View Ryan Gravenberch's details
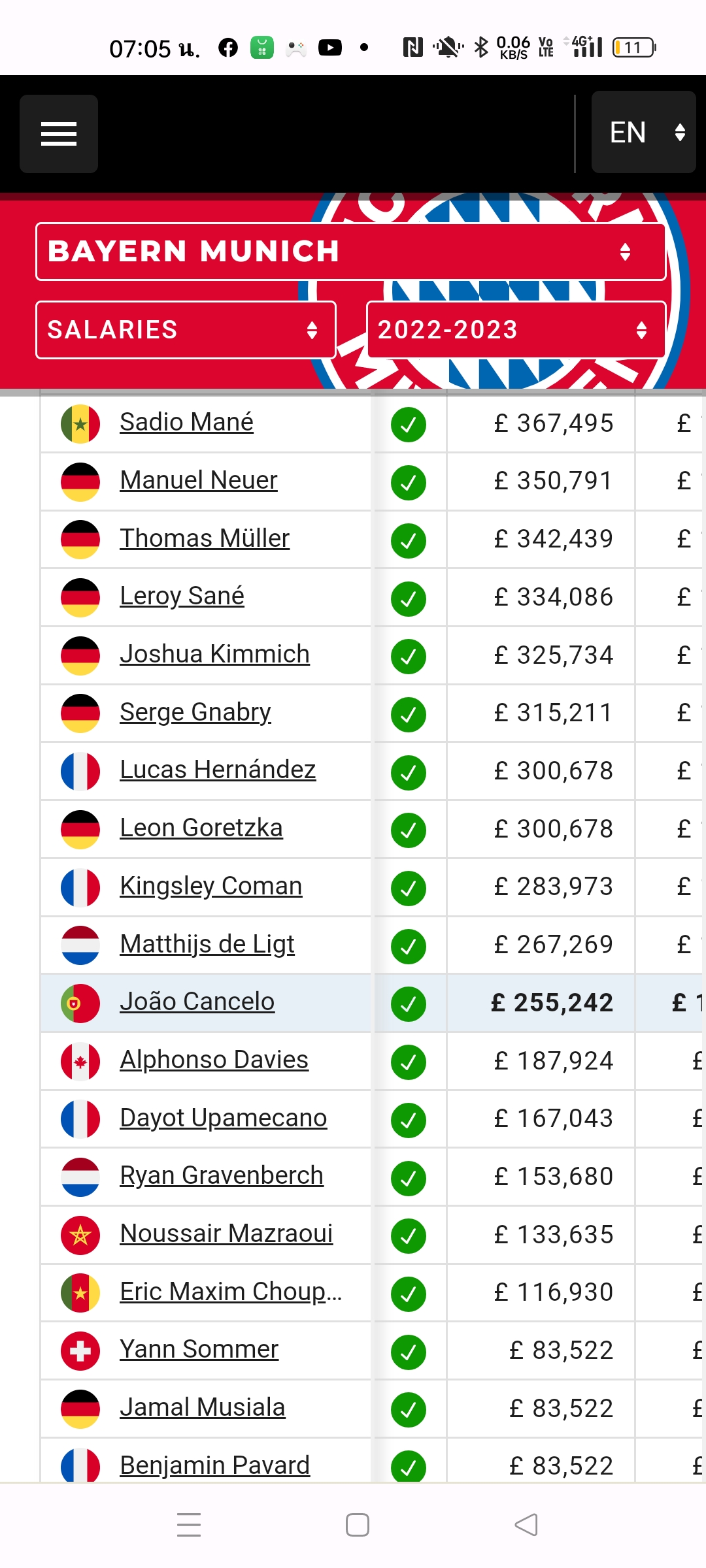The image size is (706, 1568). tap(222, 1175)
